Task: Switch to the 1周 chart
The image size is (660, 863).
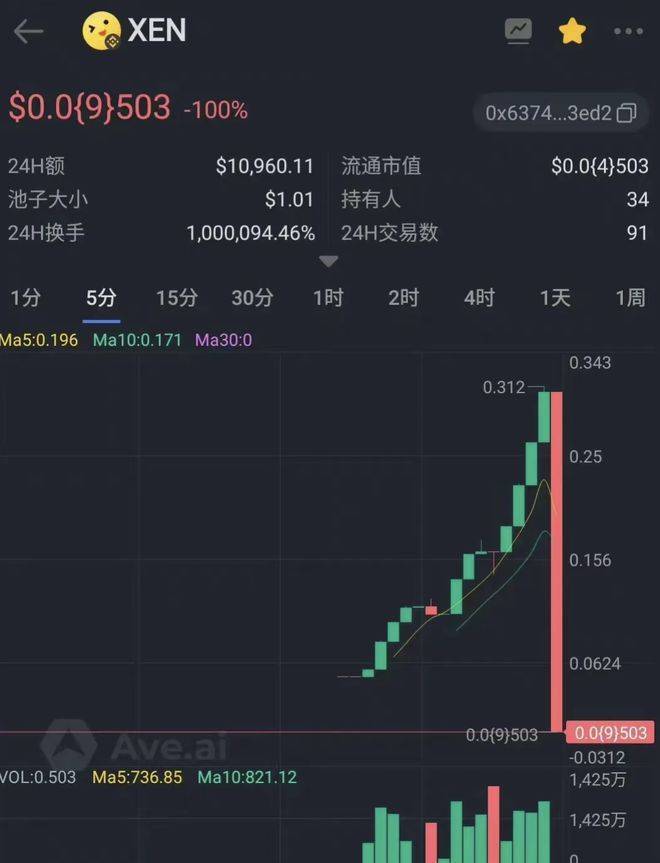Action: (x=630, y=298)
